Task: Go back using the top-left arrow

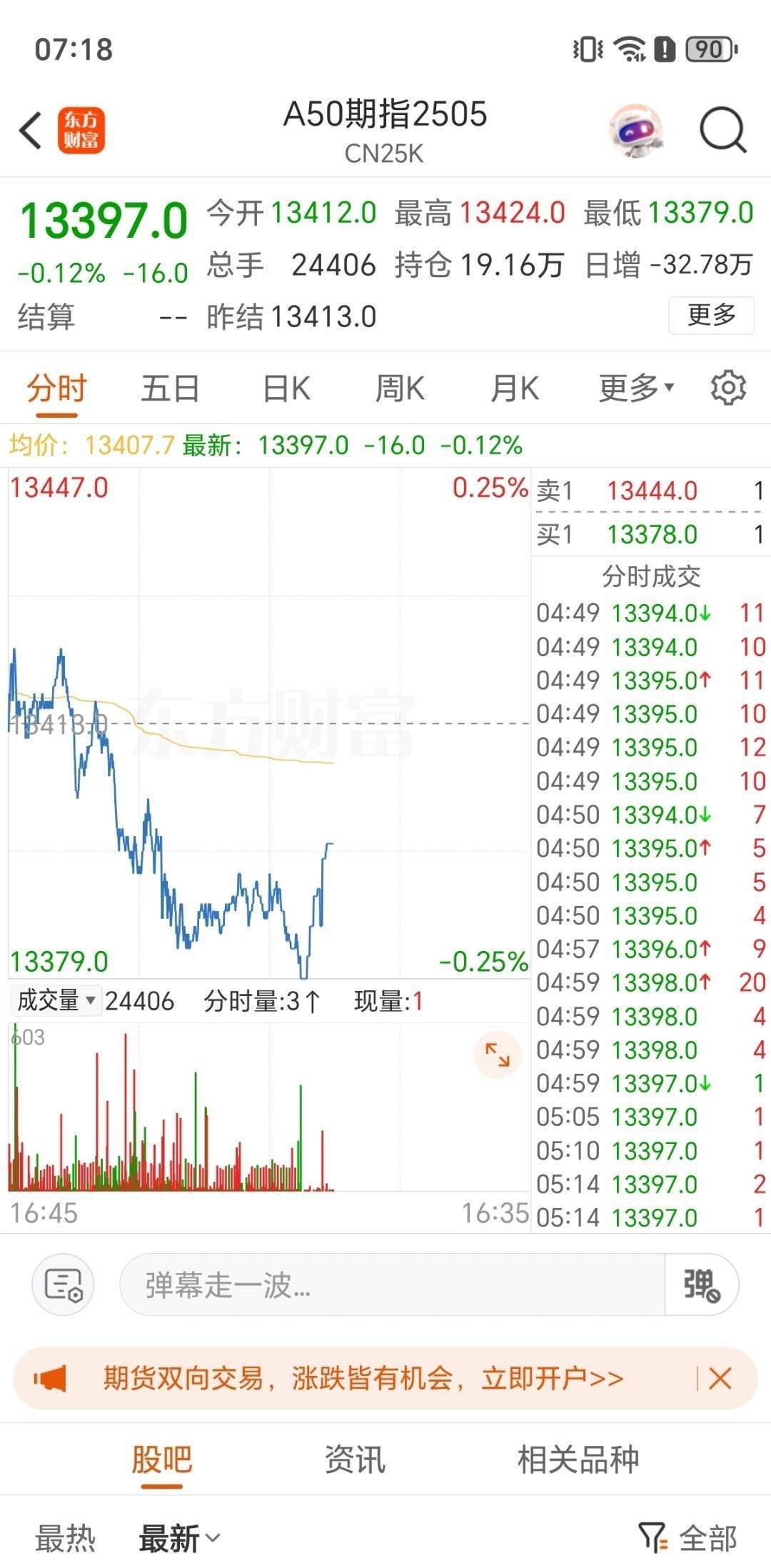Action: (31, 131)
